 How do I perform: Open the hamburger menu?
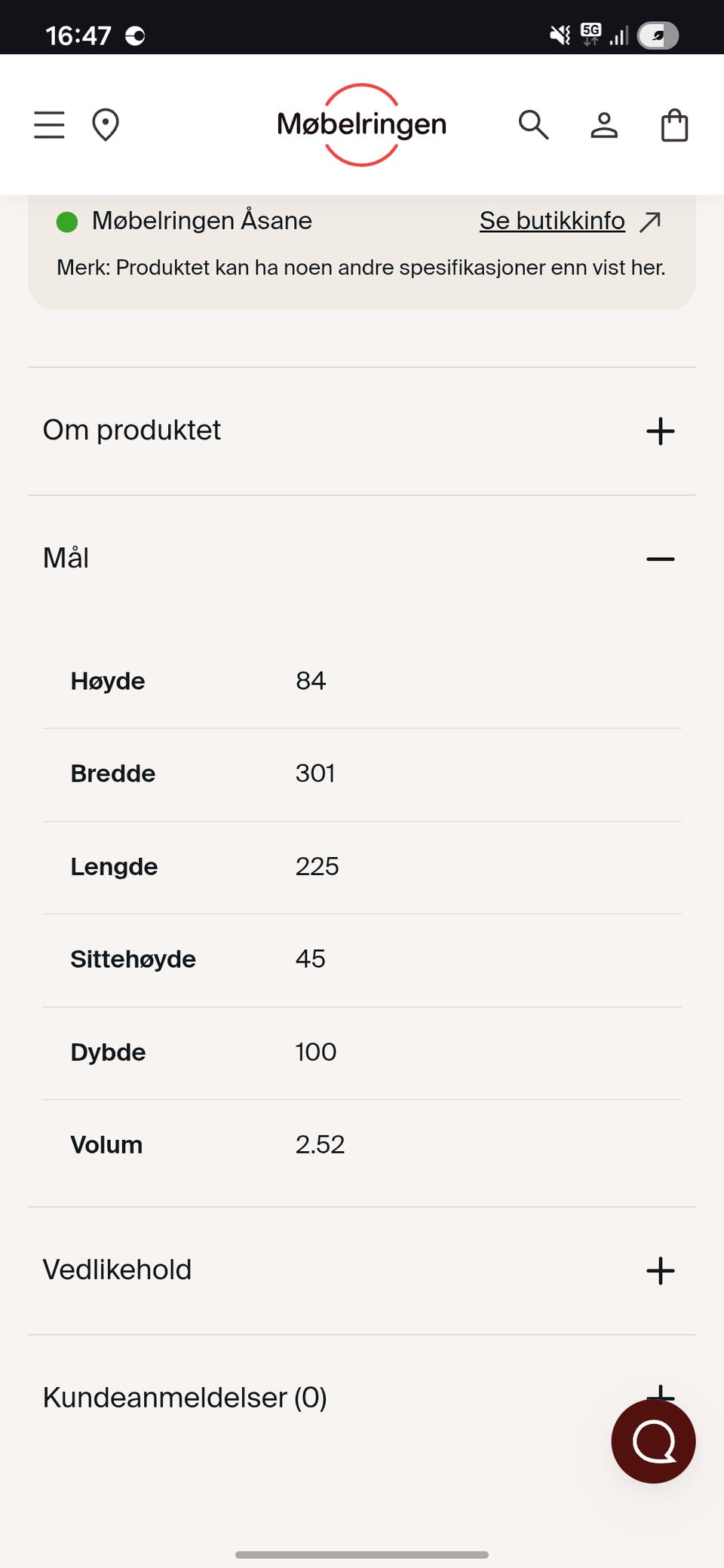click(x=49, y=124)
